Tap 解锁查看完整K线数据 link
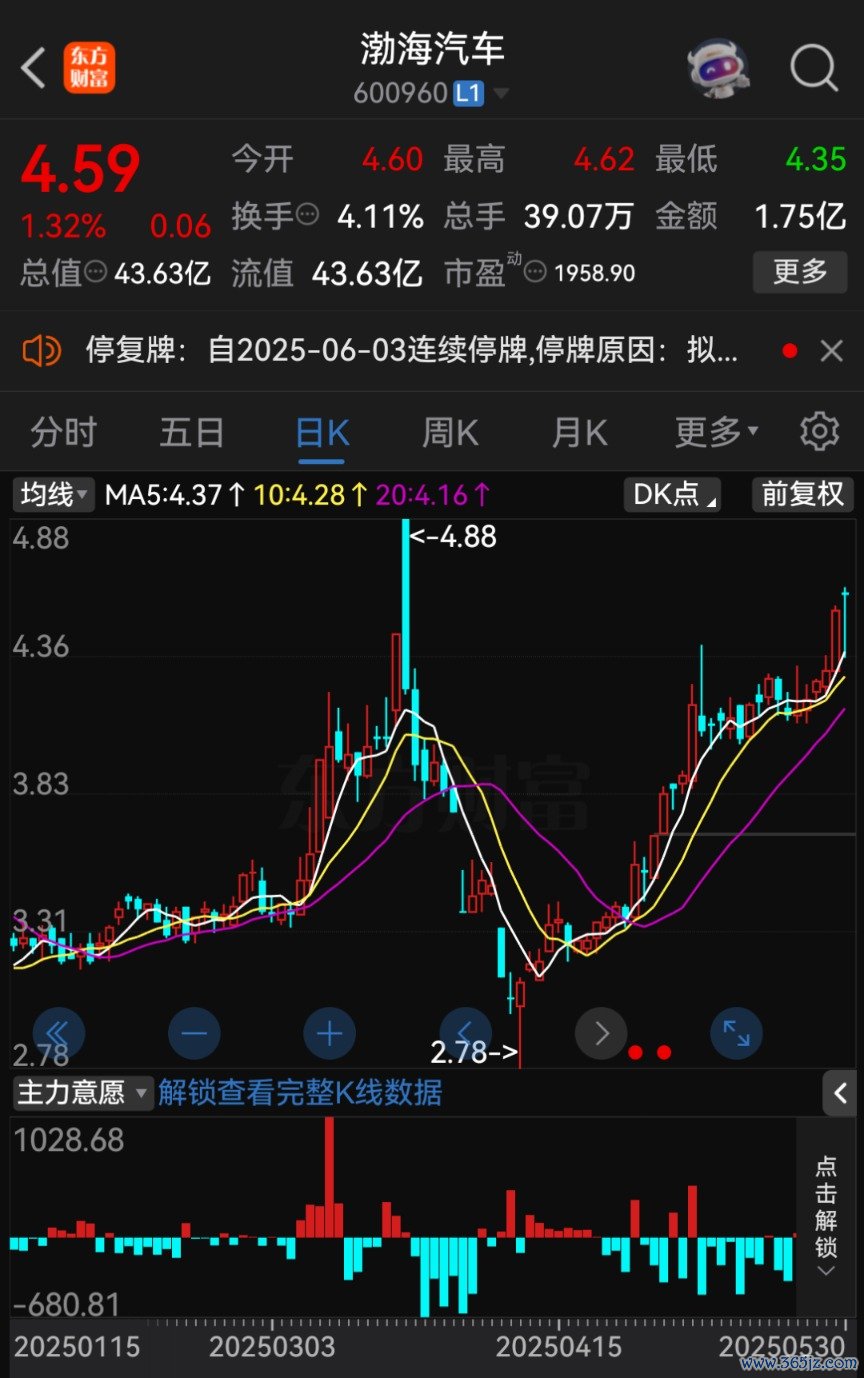The height and width of the screenshot is (1378, 864). point(300,1092)
